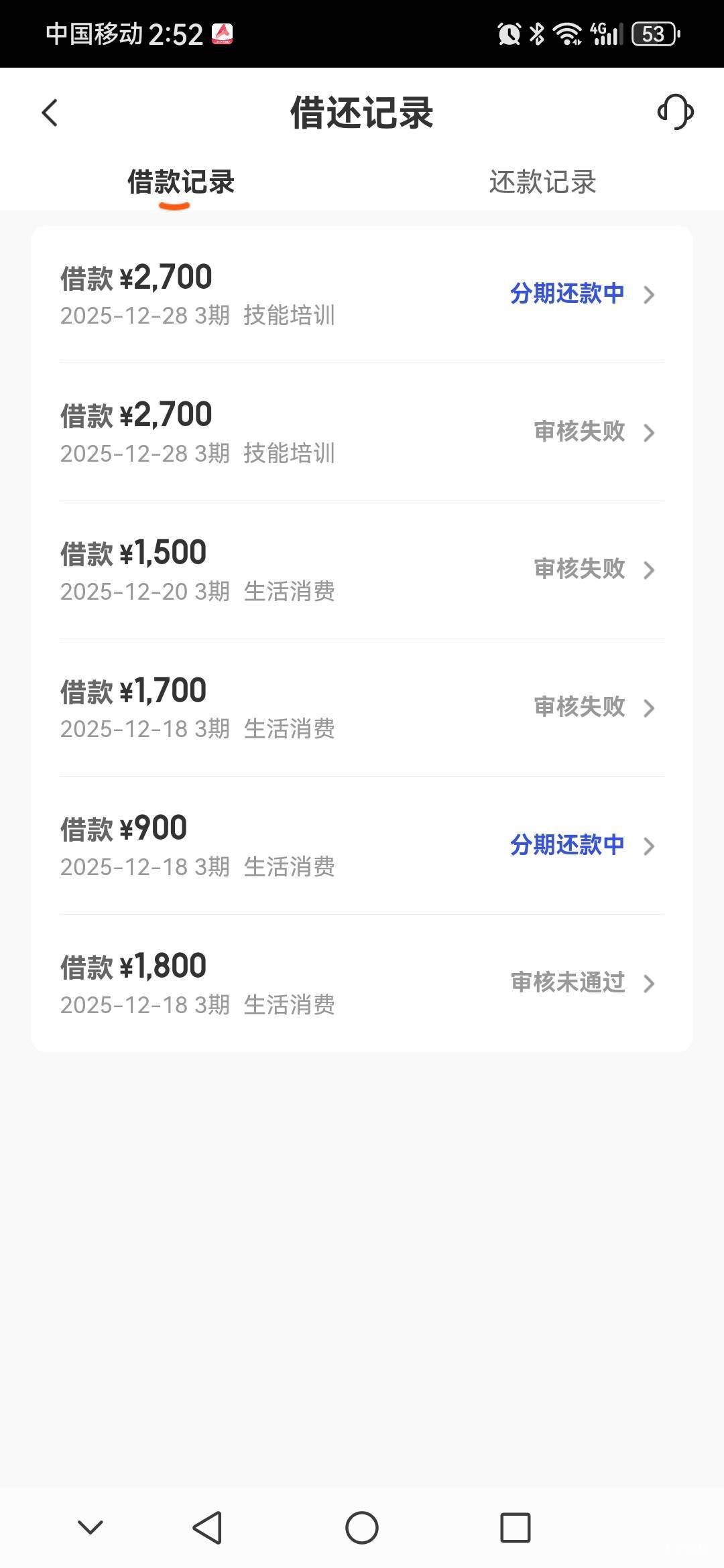Screen dimensions: 724x1568
Task: Open customer service headset icon
Action: point(675,112)
